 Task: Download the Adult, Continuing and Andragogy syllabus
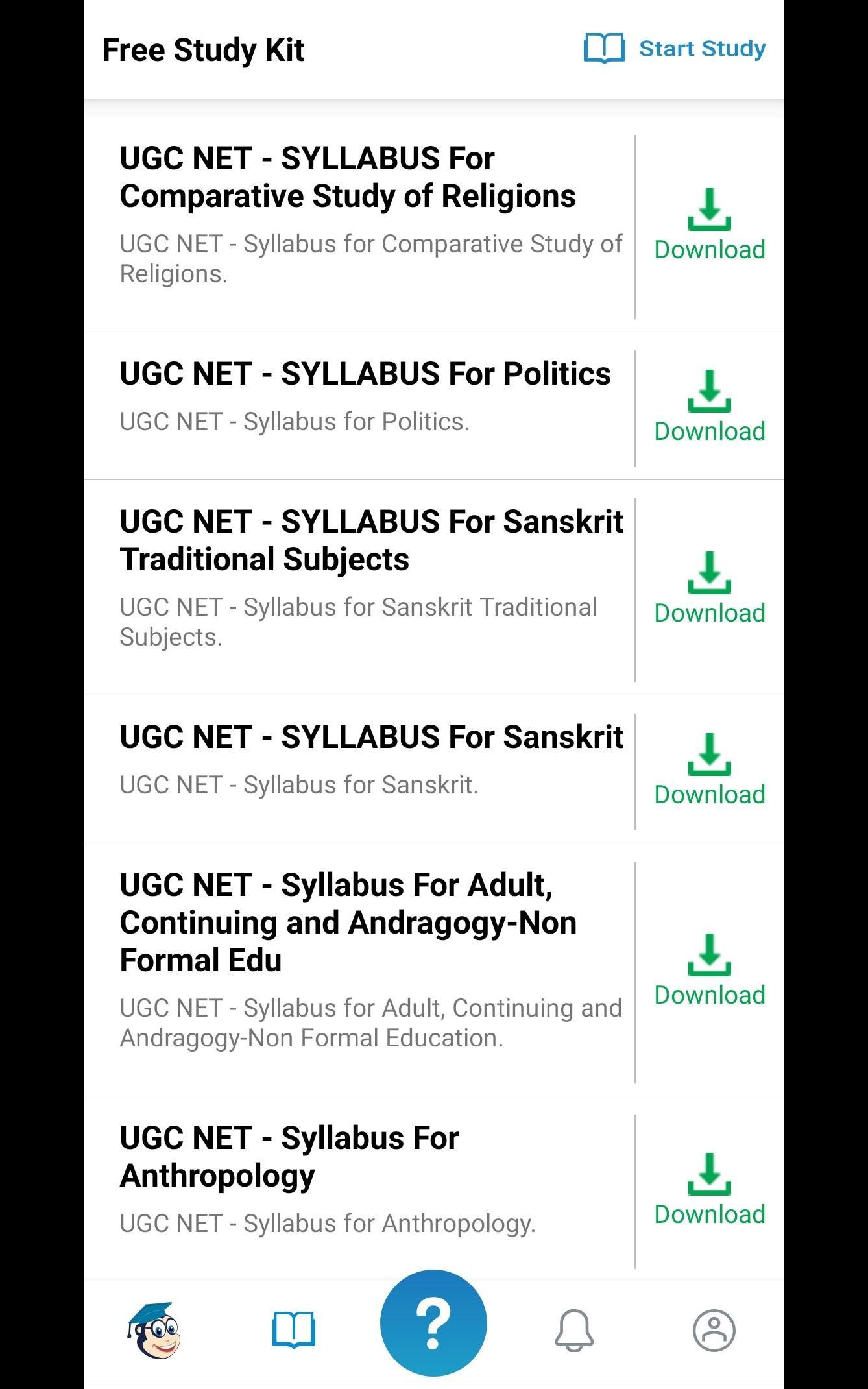click(709, 970)
